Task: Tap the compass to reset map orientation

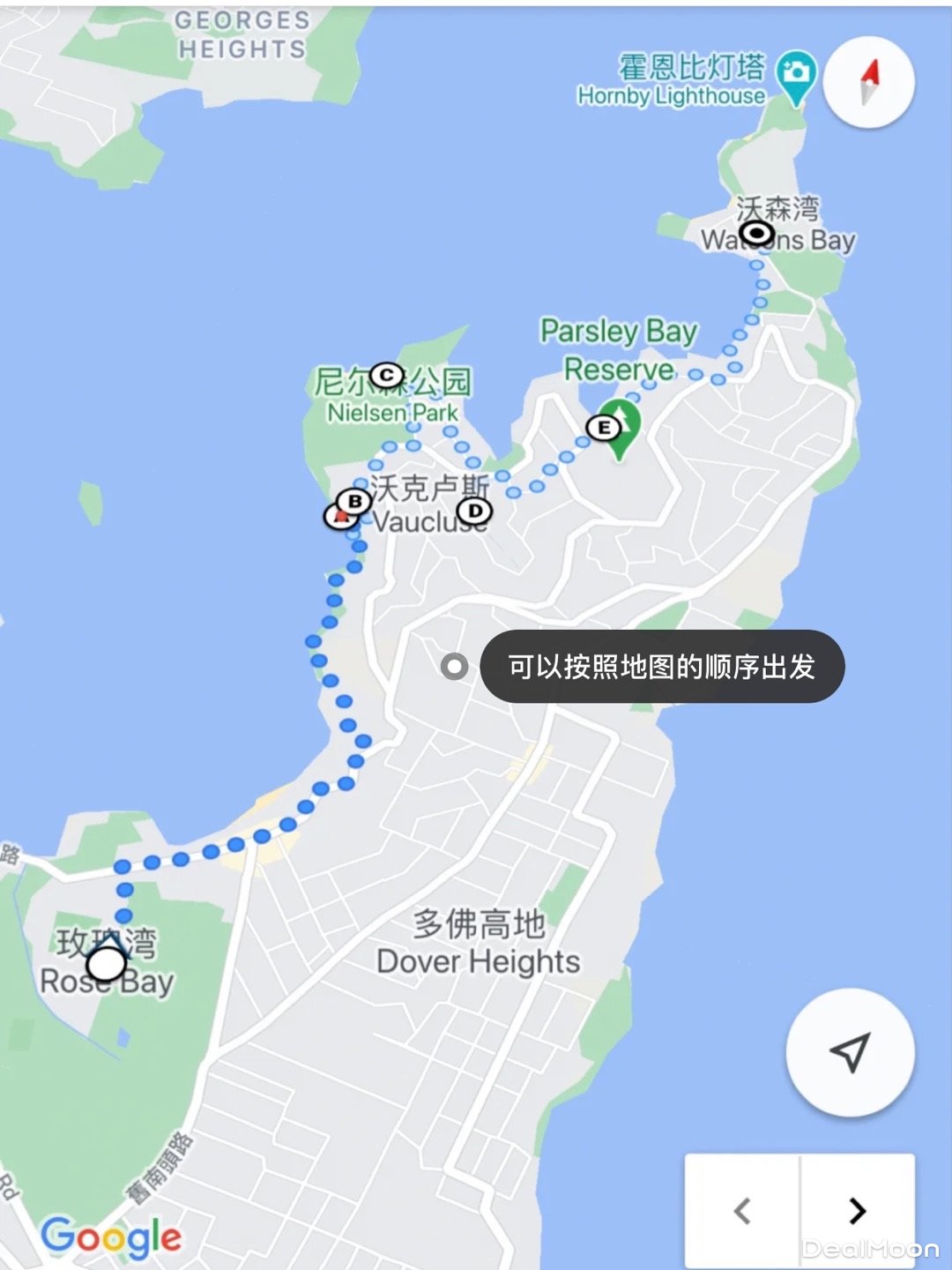Action: (x=869, y=83)
